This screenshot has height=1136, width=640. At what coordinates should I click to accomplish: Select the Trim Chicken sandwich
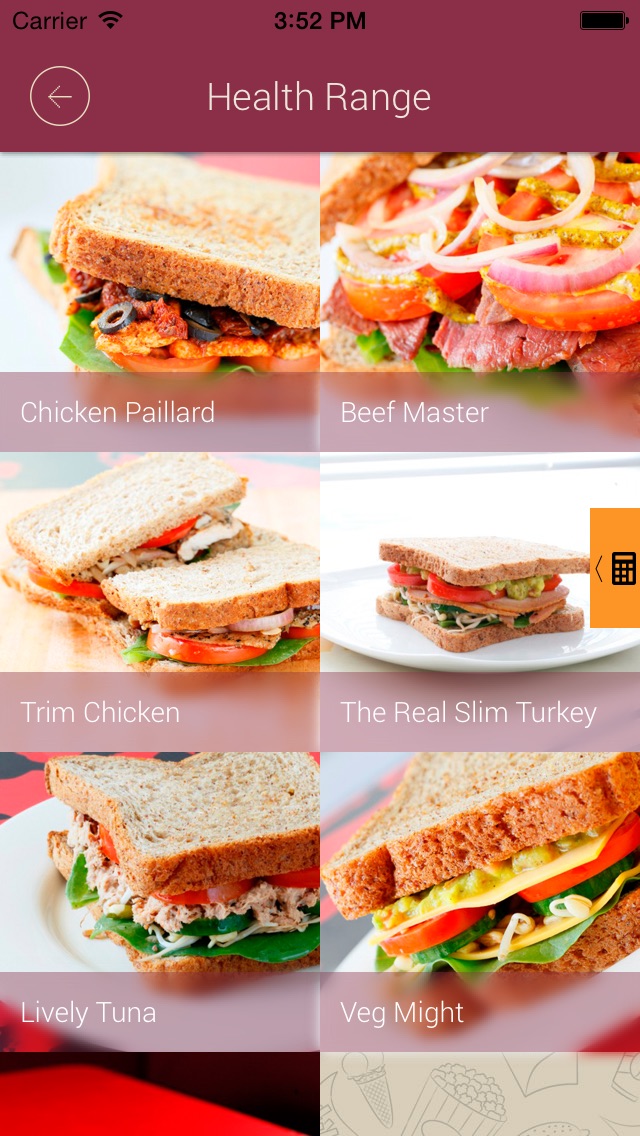tap(159, 602)
